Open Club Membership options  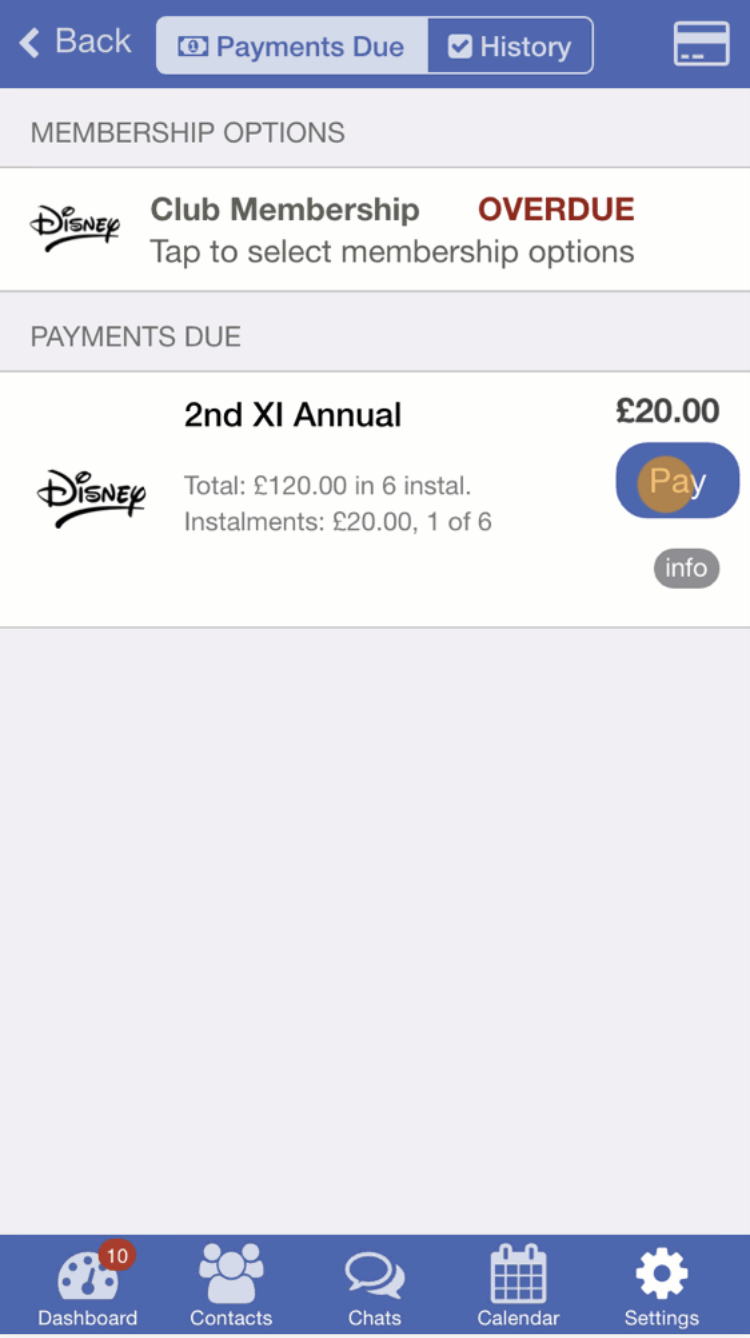pyautogui.click(x=375, y=229)
